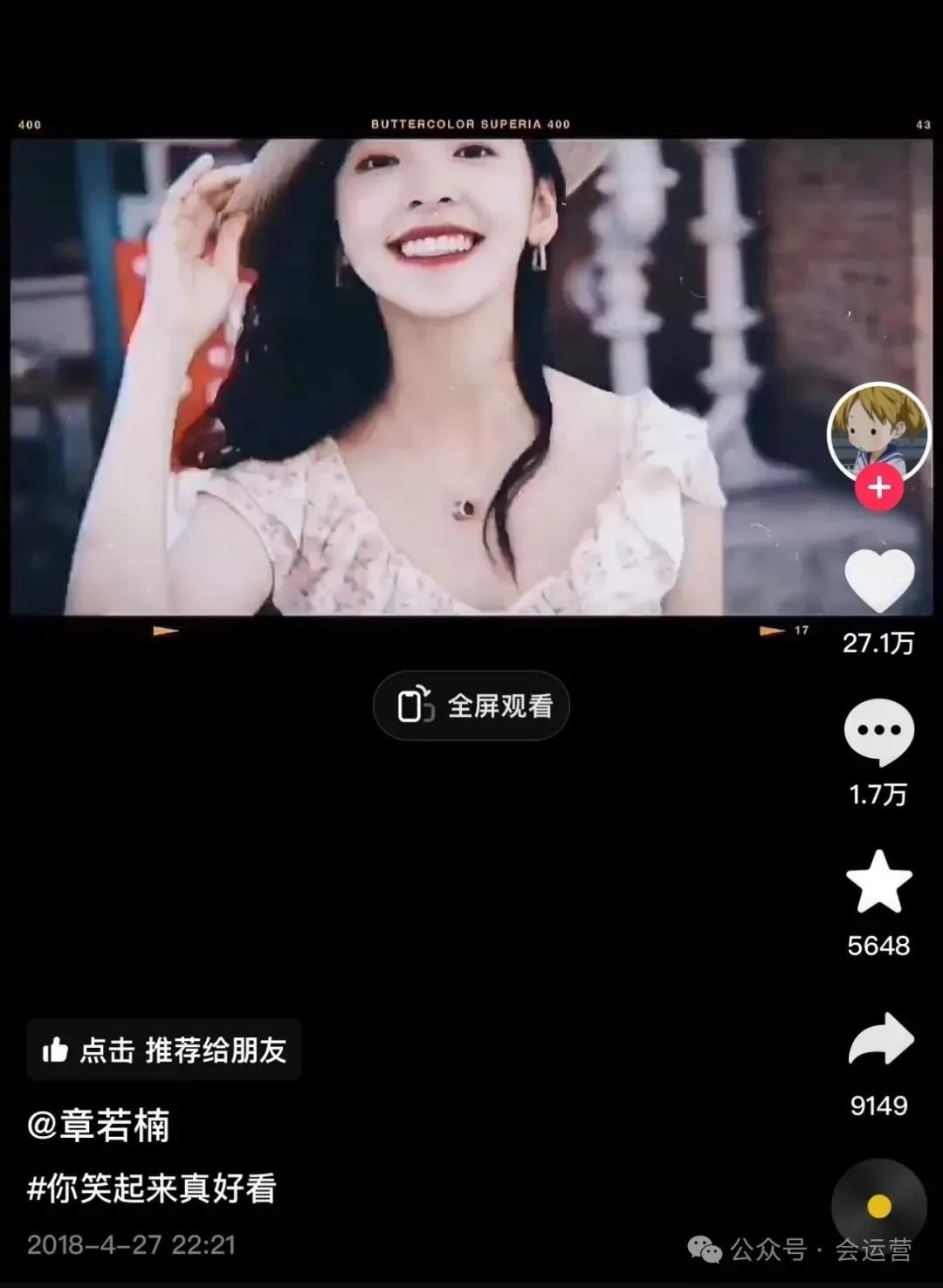This screenshot has height=1288, width=943.
Task: Open the @章若楠 profile
Action: click(99, 1126)
